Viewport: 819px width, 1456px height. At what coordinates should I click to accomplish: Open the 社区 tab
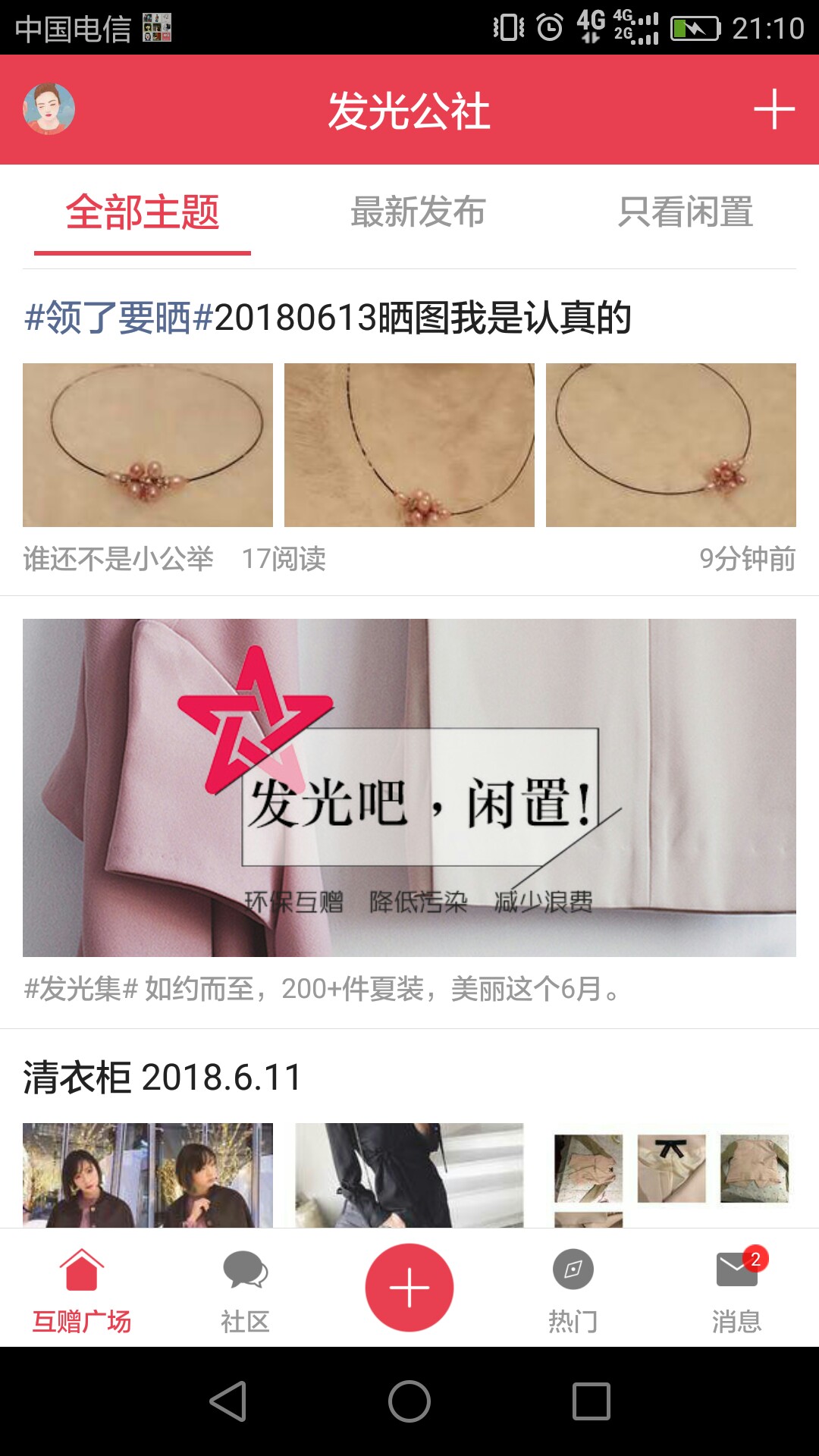click(246, 1289)
